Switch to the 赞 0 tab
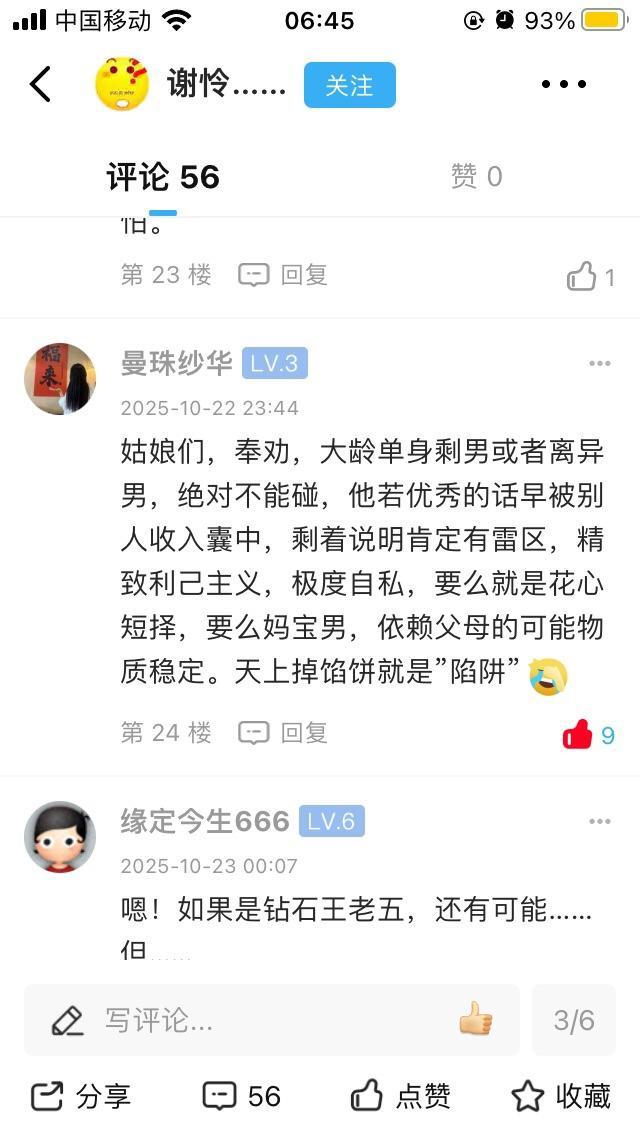The height and width of the screenshot is (1136, 640). tap(476, 177)
